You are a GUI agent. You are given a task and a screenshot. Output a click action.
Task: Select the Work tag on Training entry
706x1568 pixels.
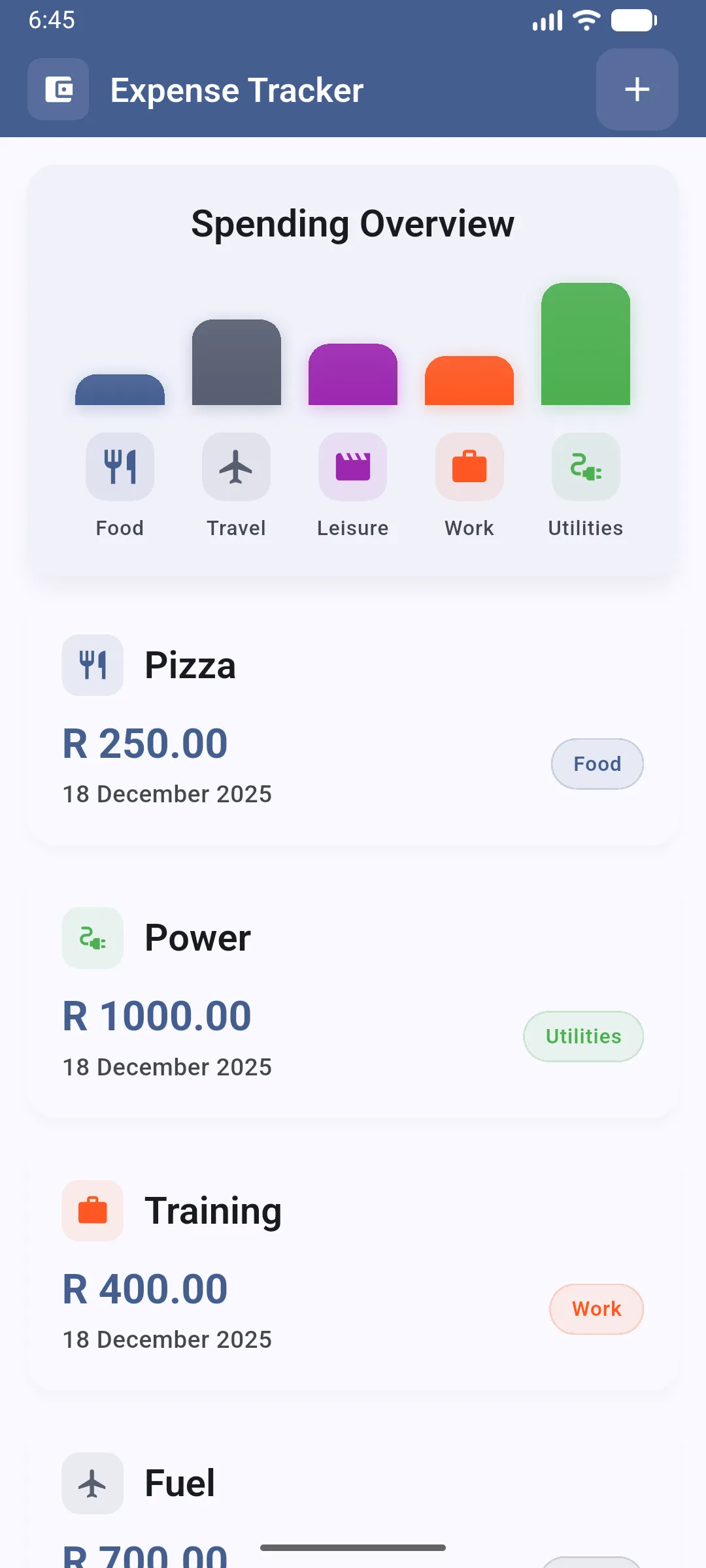[596, 1309]
